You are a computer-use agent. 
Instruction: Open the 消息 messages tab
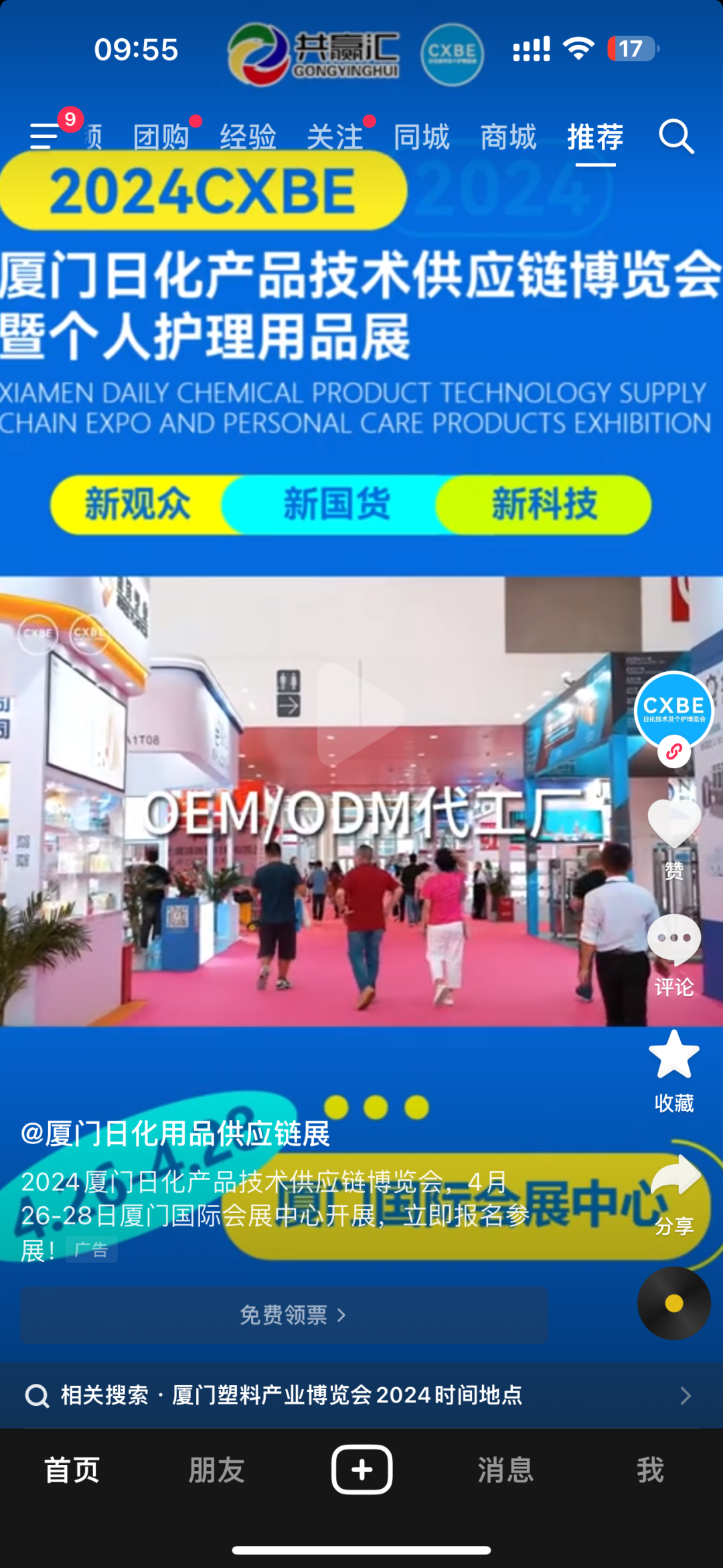pyautogui.click(x=505, y=1470)
